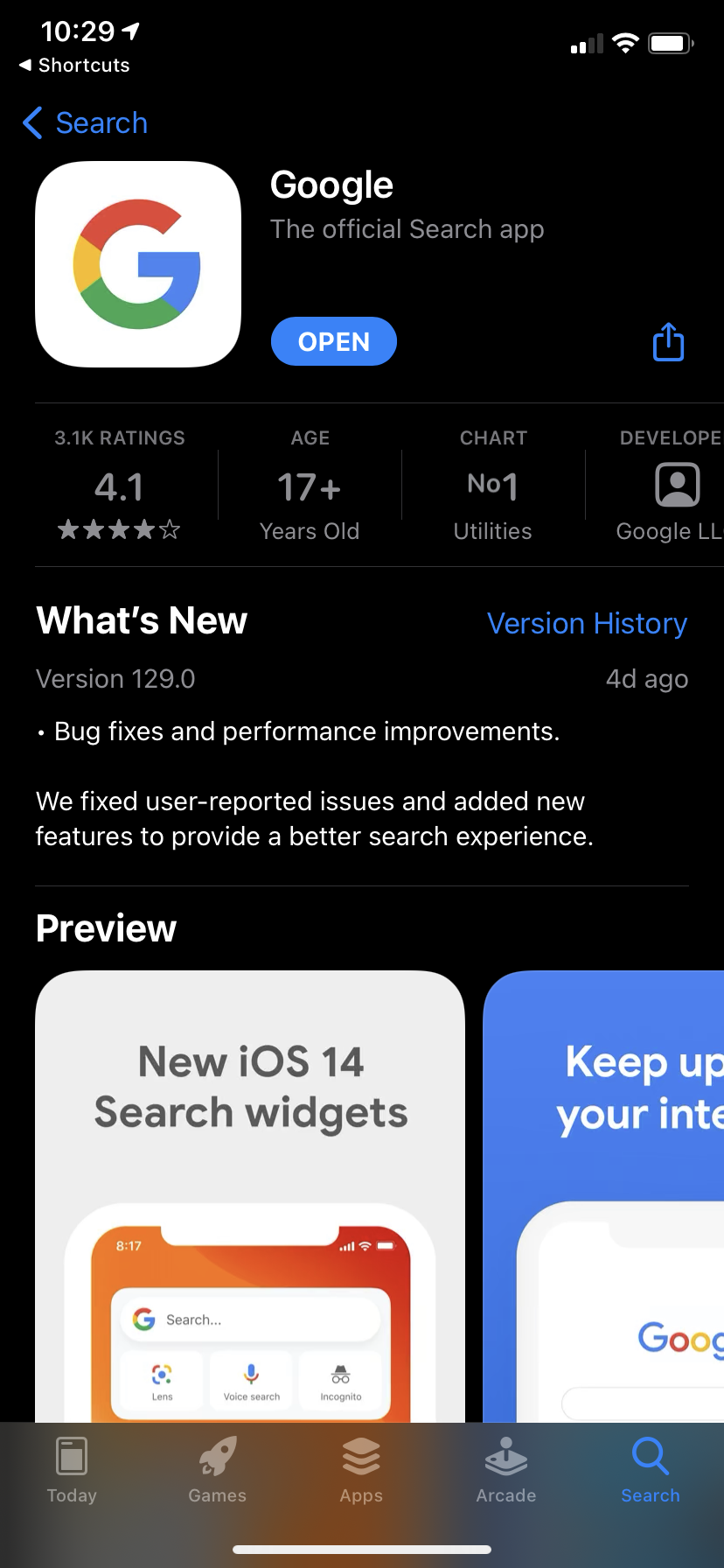Open the iOS 14 Search widgets preview
The height and width of the screenshot is (1568, 724).
pos(250,1190)
